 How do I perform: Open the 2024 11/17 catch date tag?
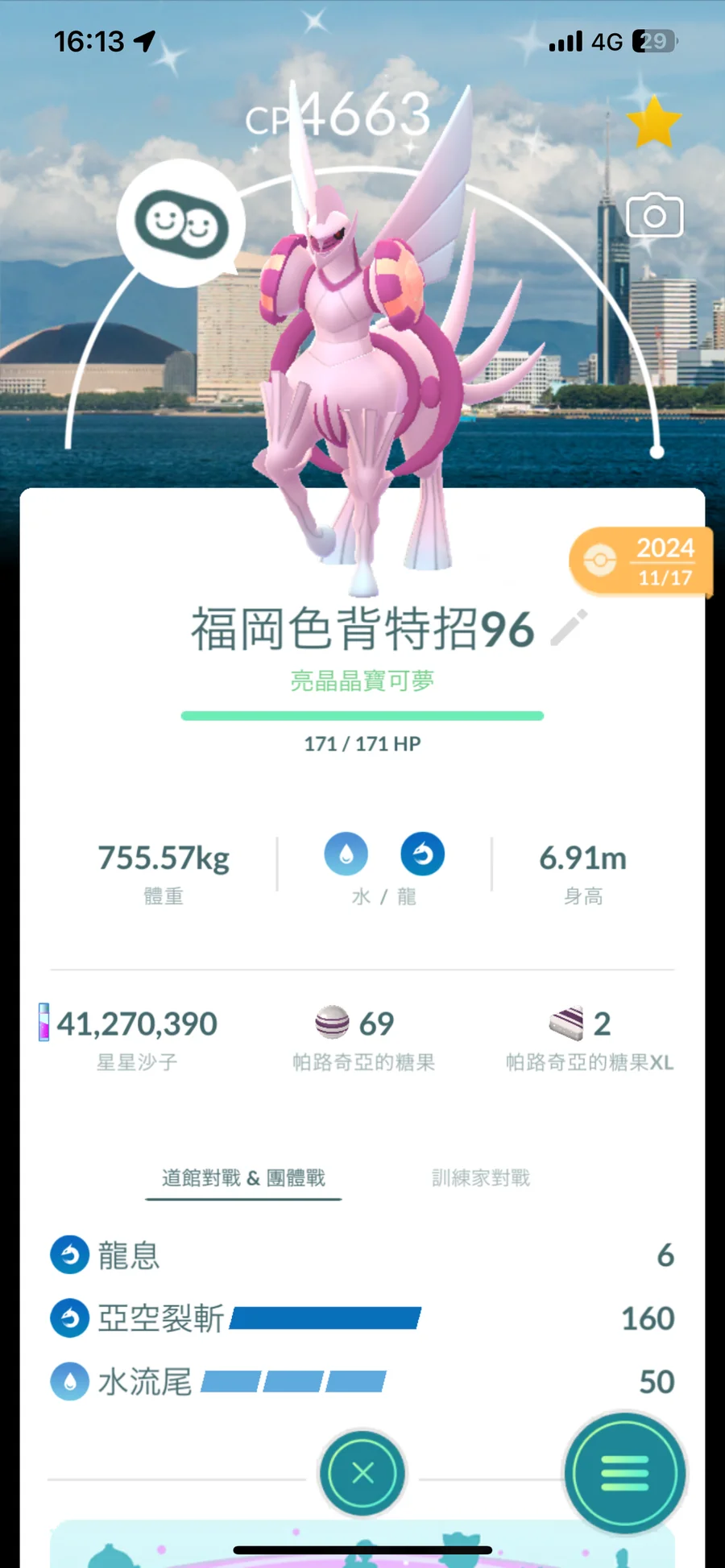point(640,561)
